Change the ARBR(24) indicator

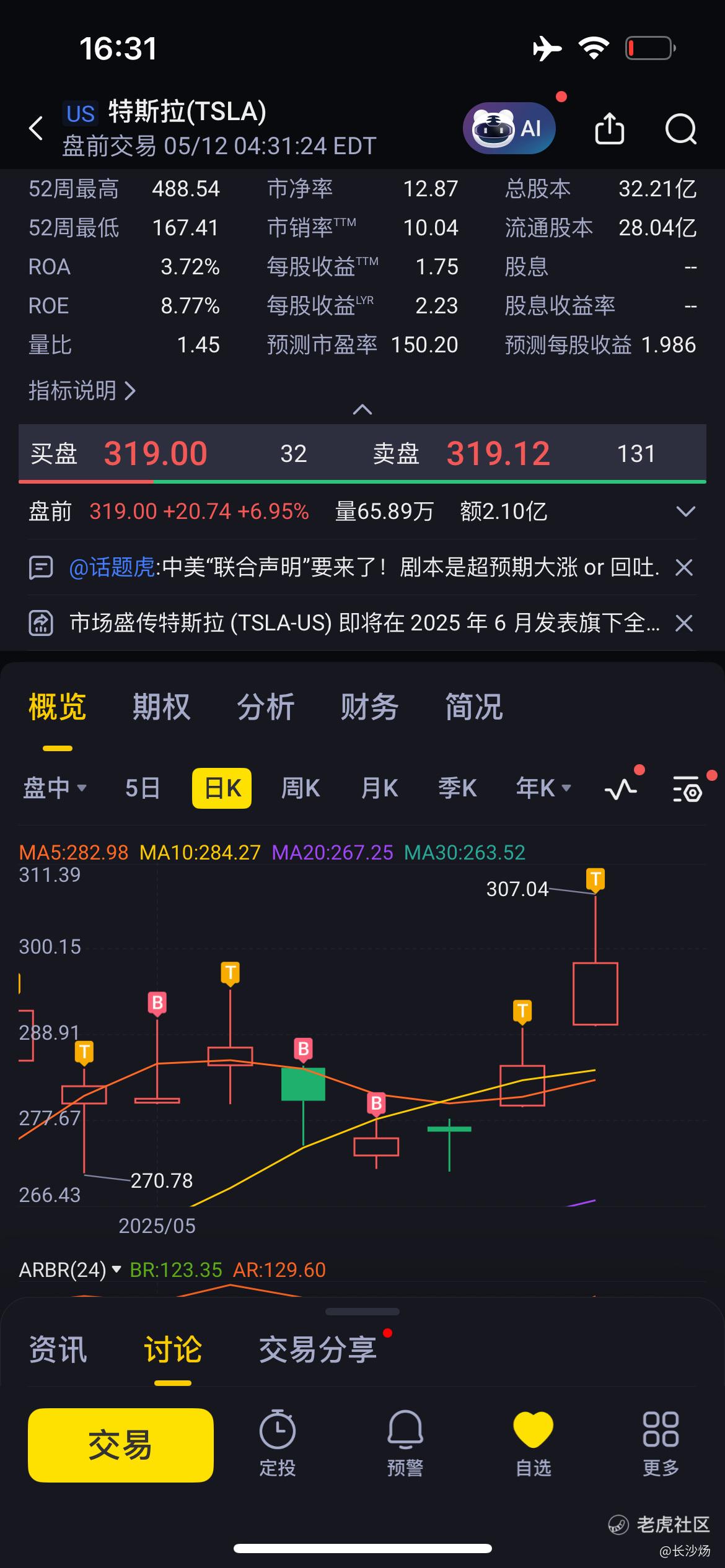69,1270
